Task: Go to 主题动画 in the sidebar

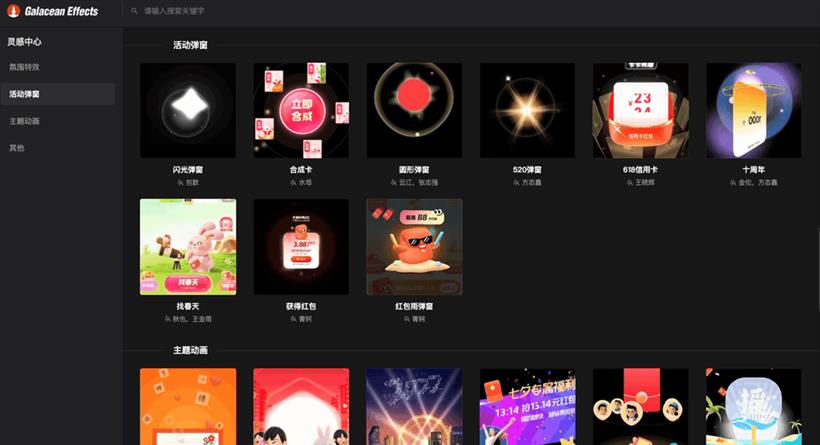Action: (25, 121)
